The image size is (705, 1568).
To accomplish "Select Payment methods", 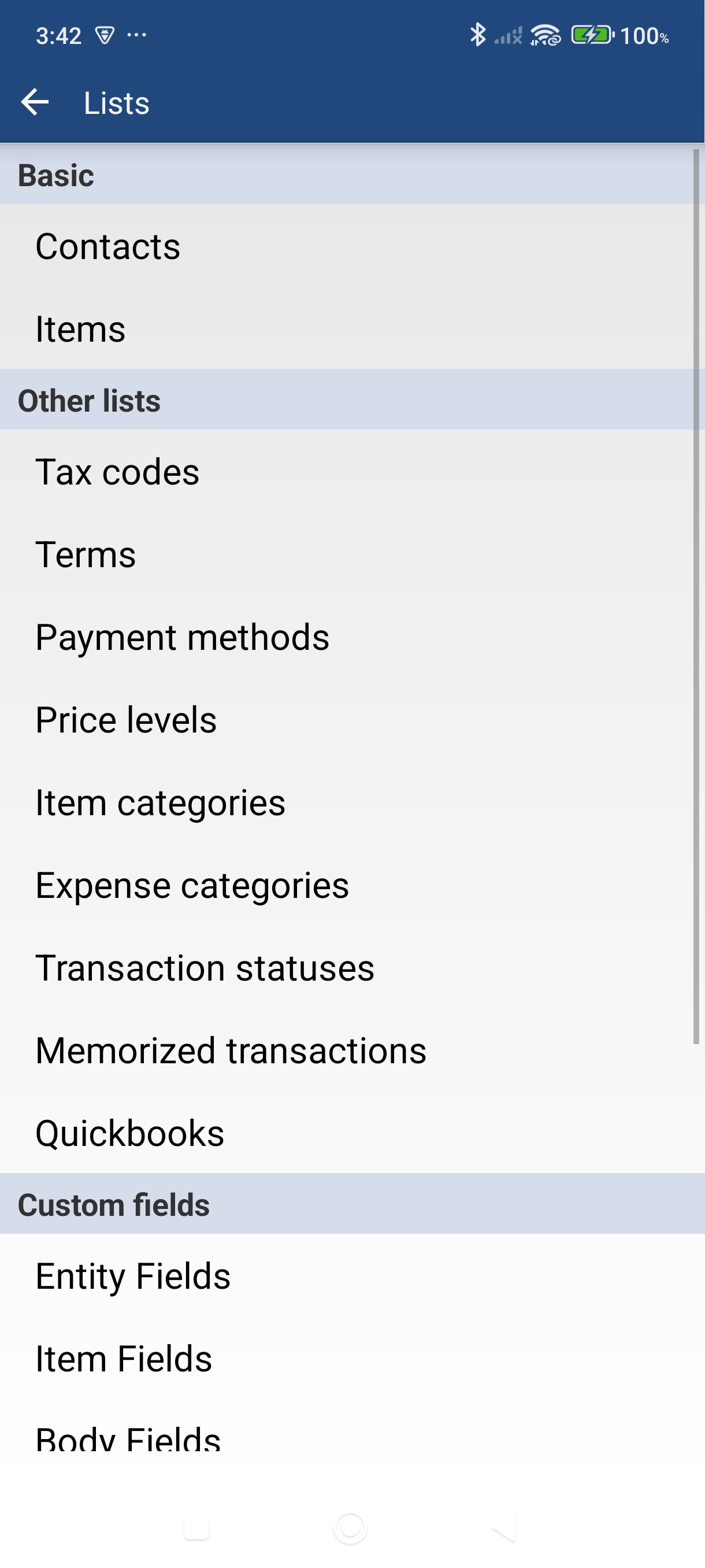I will (x=182, y=637).
